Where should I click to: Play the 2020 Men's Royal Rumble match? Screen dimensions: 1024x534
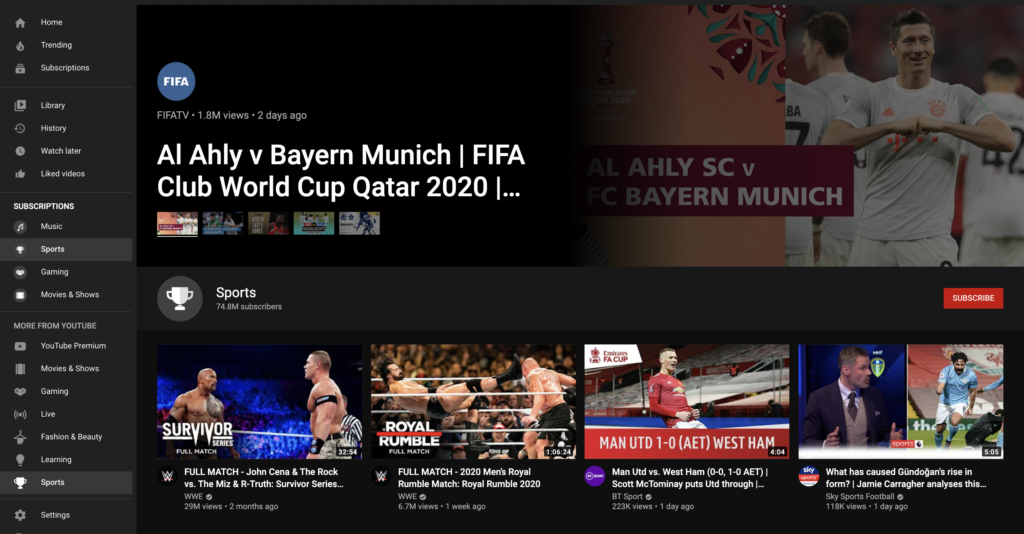473,402
